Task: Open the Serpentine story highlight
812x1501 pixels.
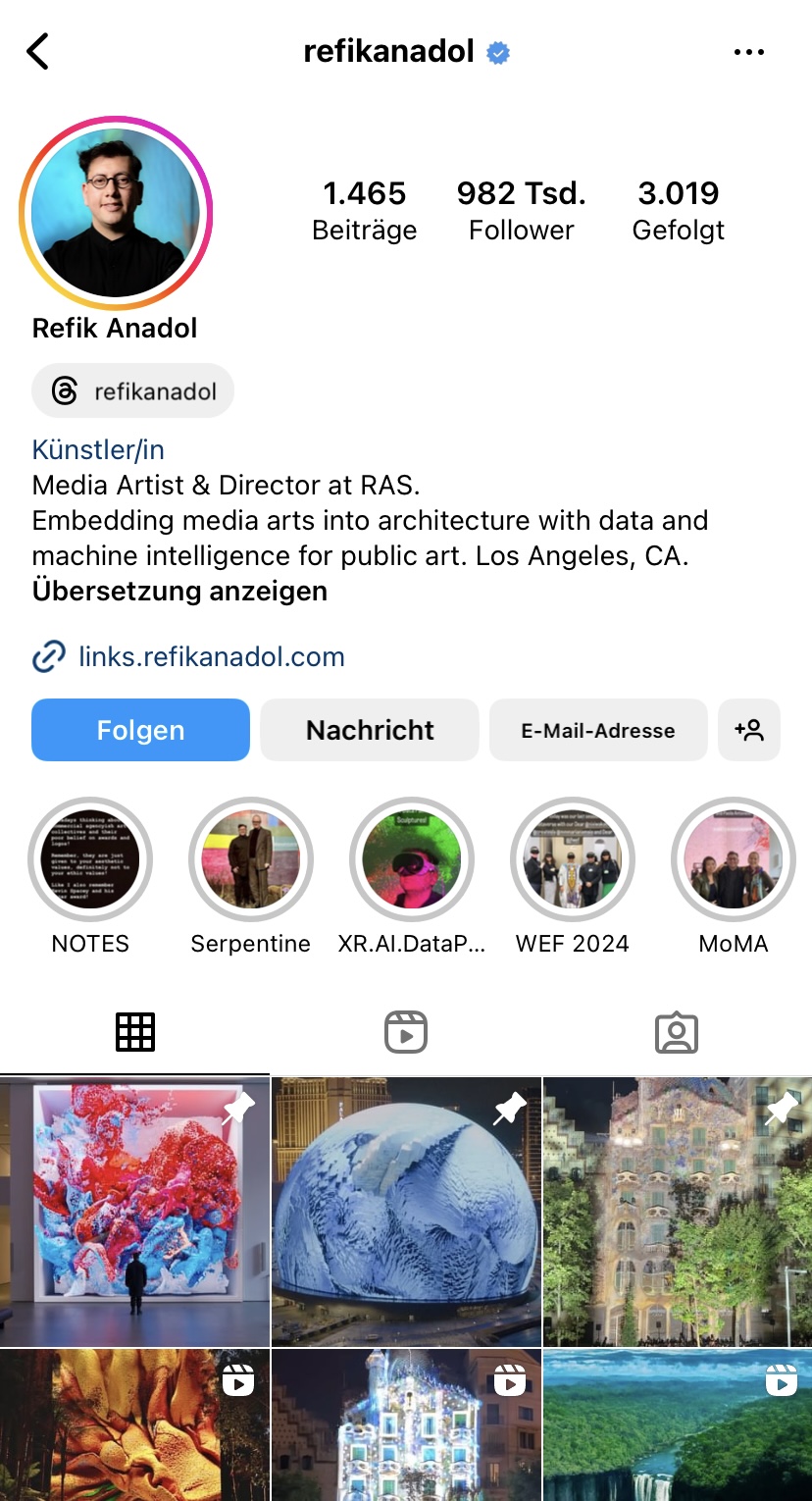Action: tap(250, 860)
